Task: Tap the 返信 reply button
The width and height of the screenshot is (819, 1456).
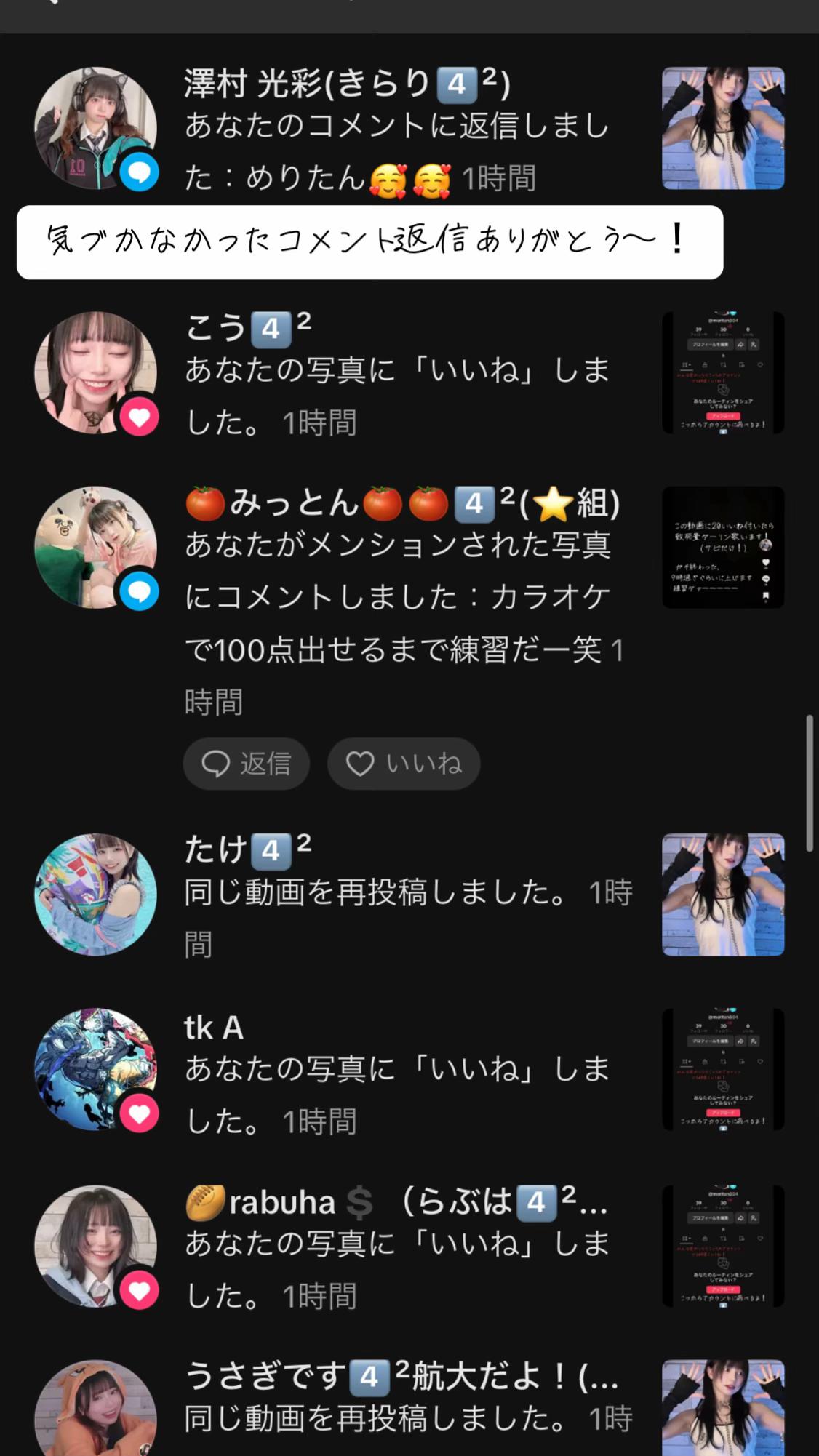Action: tap(246, 764)
